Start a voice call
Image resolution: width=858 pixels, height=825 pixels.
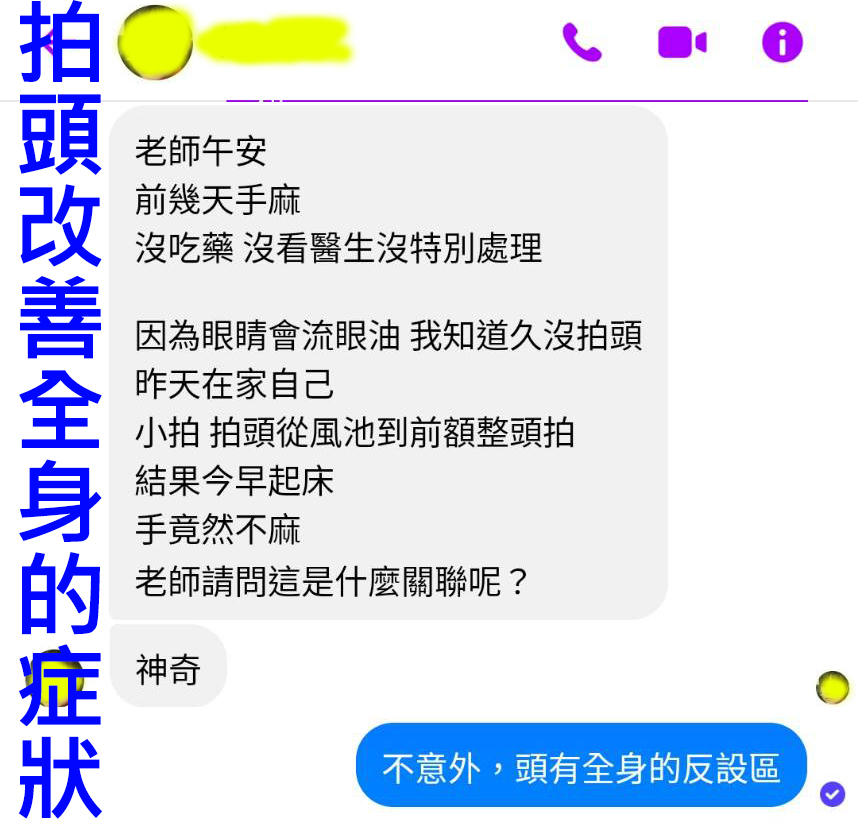pyautogui.click(x=582, y=42)
